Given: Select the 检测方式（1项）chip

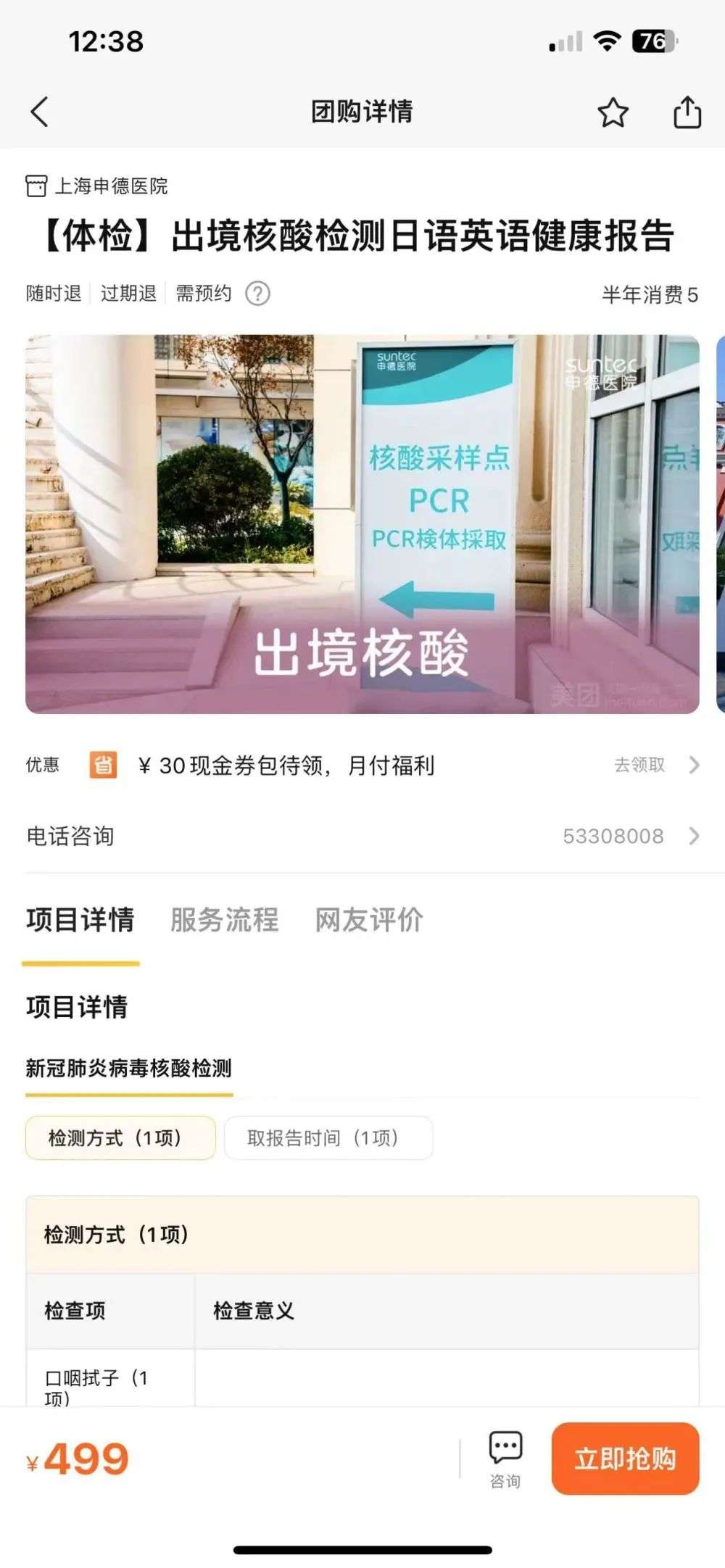Looking at the screenshot, I should [x=120, y=1137].
